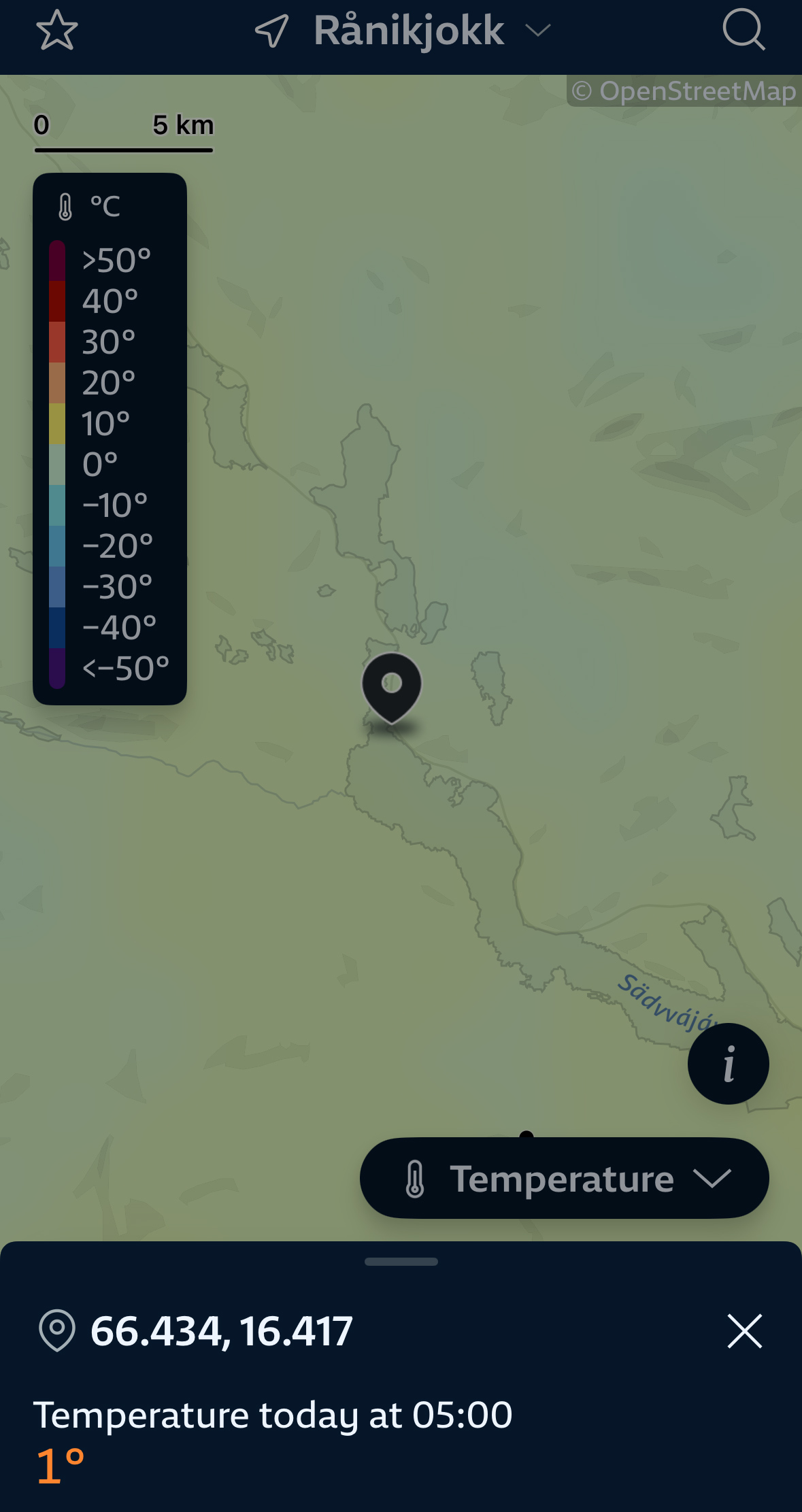Viewport: 802px width, 1512px height.
Task: Open the OpenStreetMap attribution
Action: (x=684, y=91)
